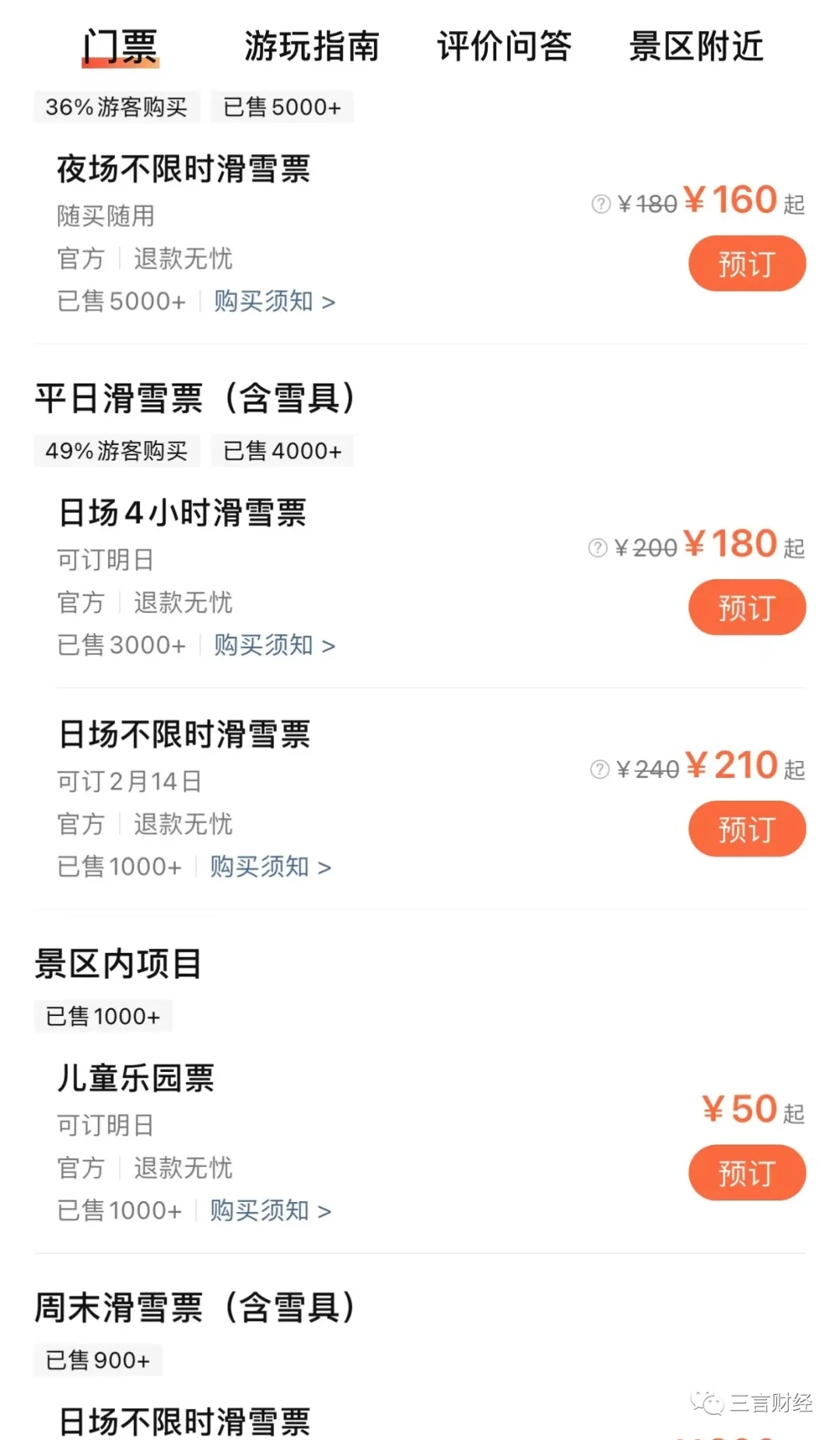The height and width of the screenshot is (1440, 840).
Task: Show price info icon beside ¥180 strikethrough
Action: click(600, 204)
